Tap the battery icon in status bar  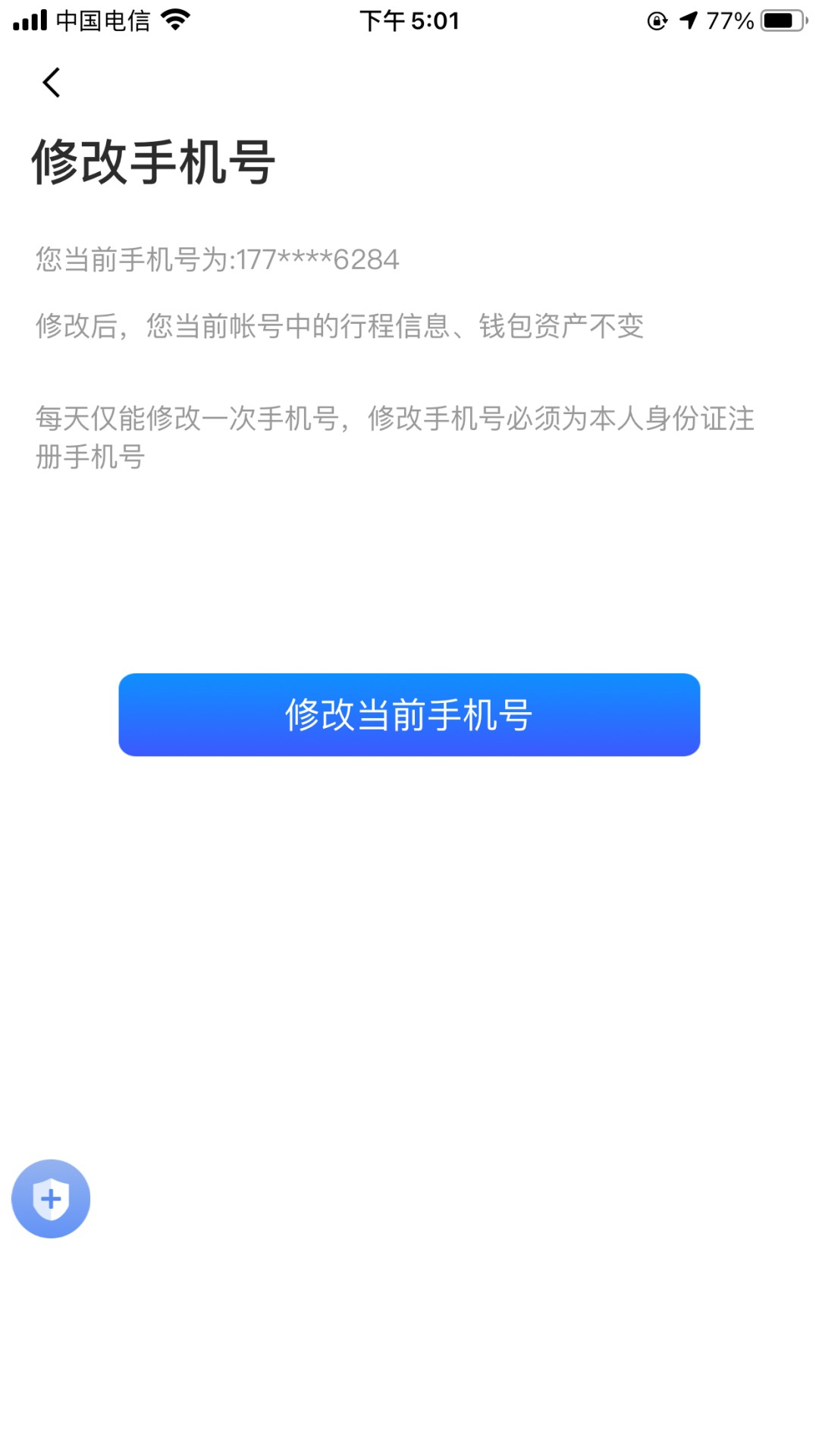tap(781, 20)
